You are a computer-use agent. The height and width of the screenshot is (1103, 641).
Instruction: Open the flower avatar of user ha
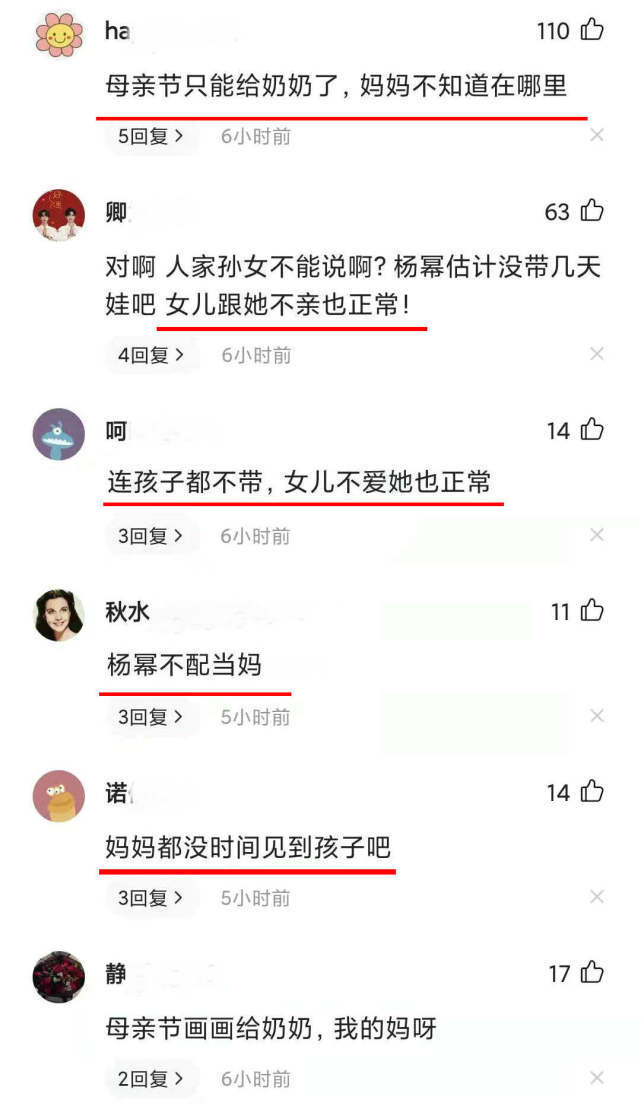click(x=59, y=36)
